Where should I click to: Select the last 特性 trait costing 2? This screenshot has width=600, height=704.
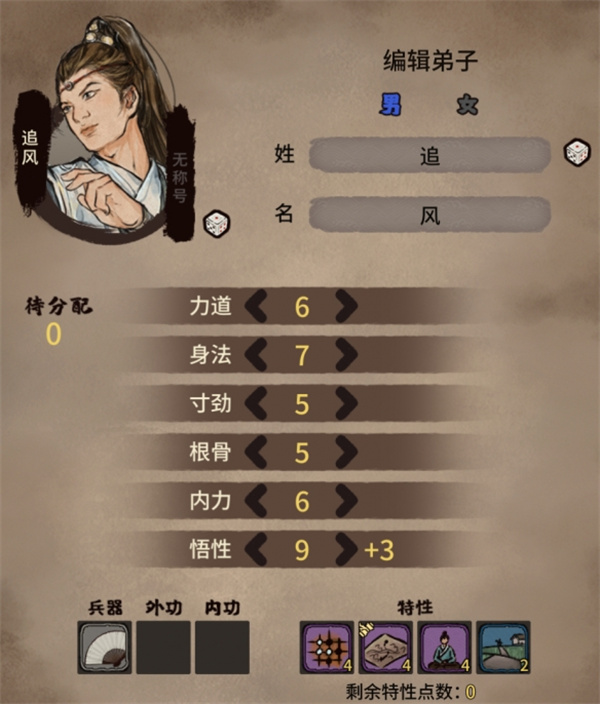pos(504,647)
